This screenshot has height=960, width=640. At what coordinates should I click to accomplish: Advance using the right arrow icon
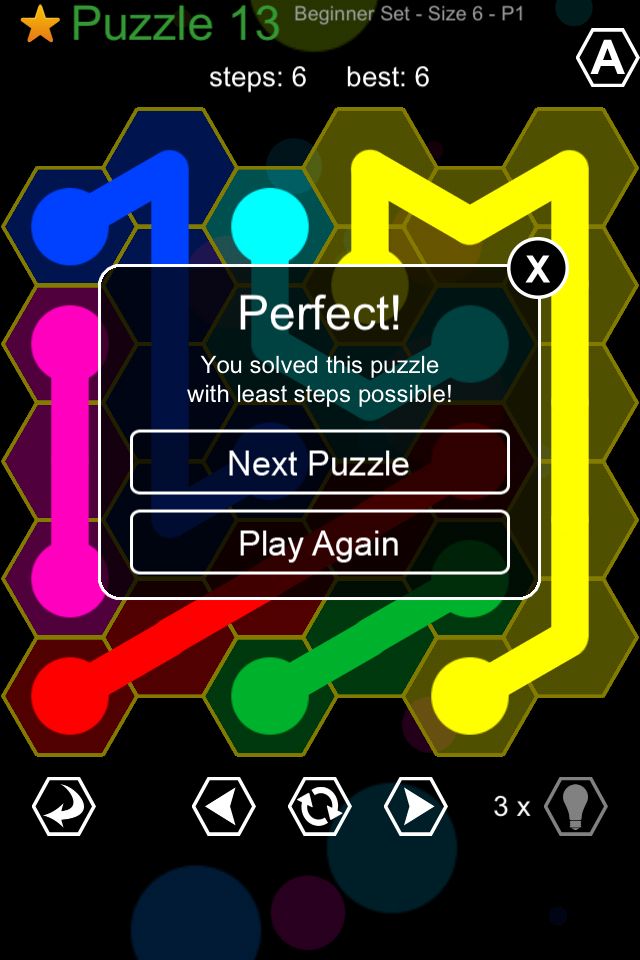415,806
